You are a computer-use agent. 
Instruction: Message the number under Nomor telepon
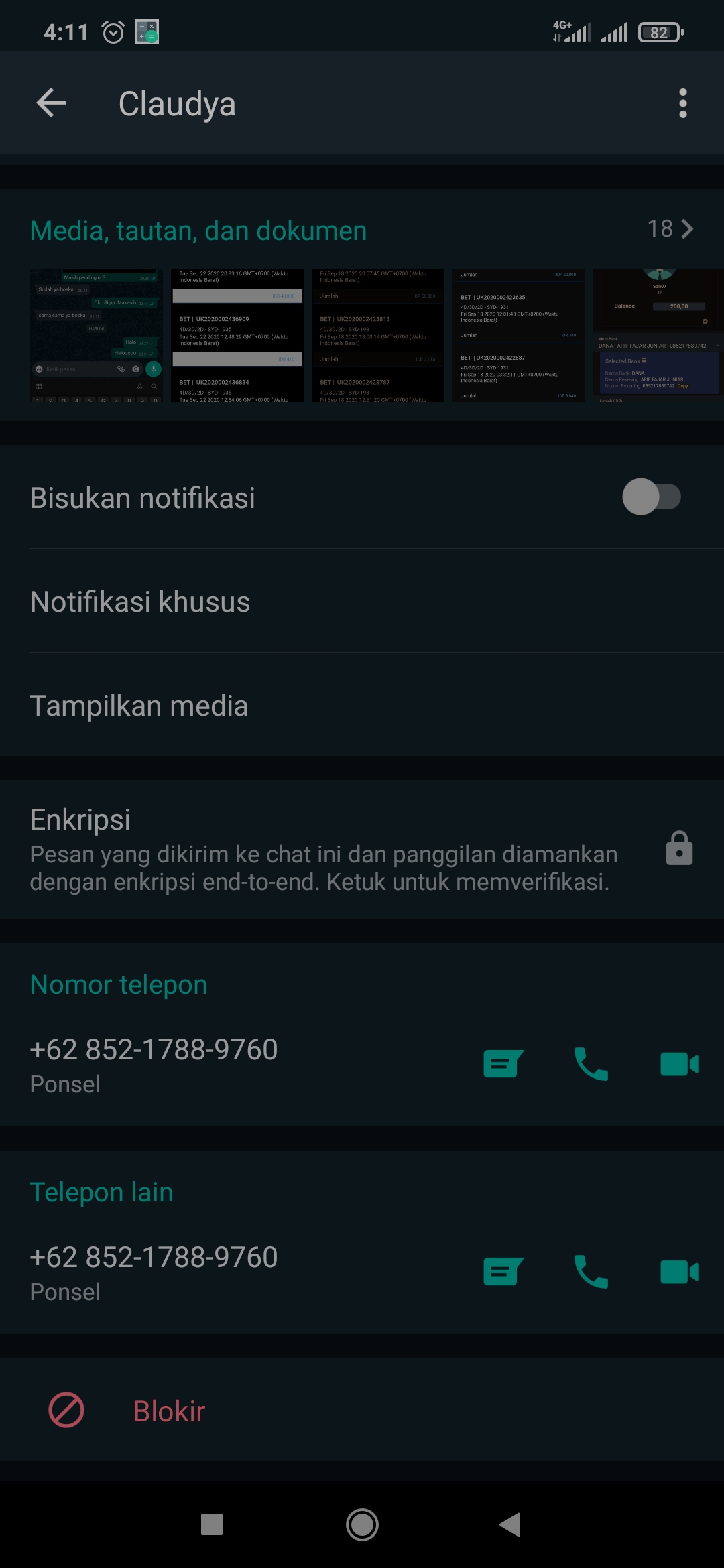(503, 1063)
